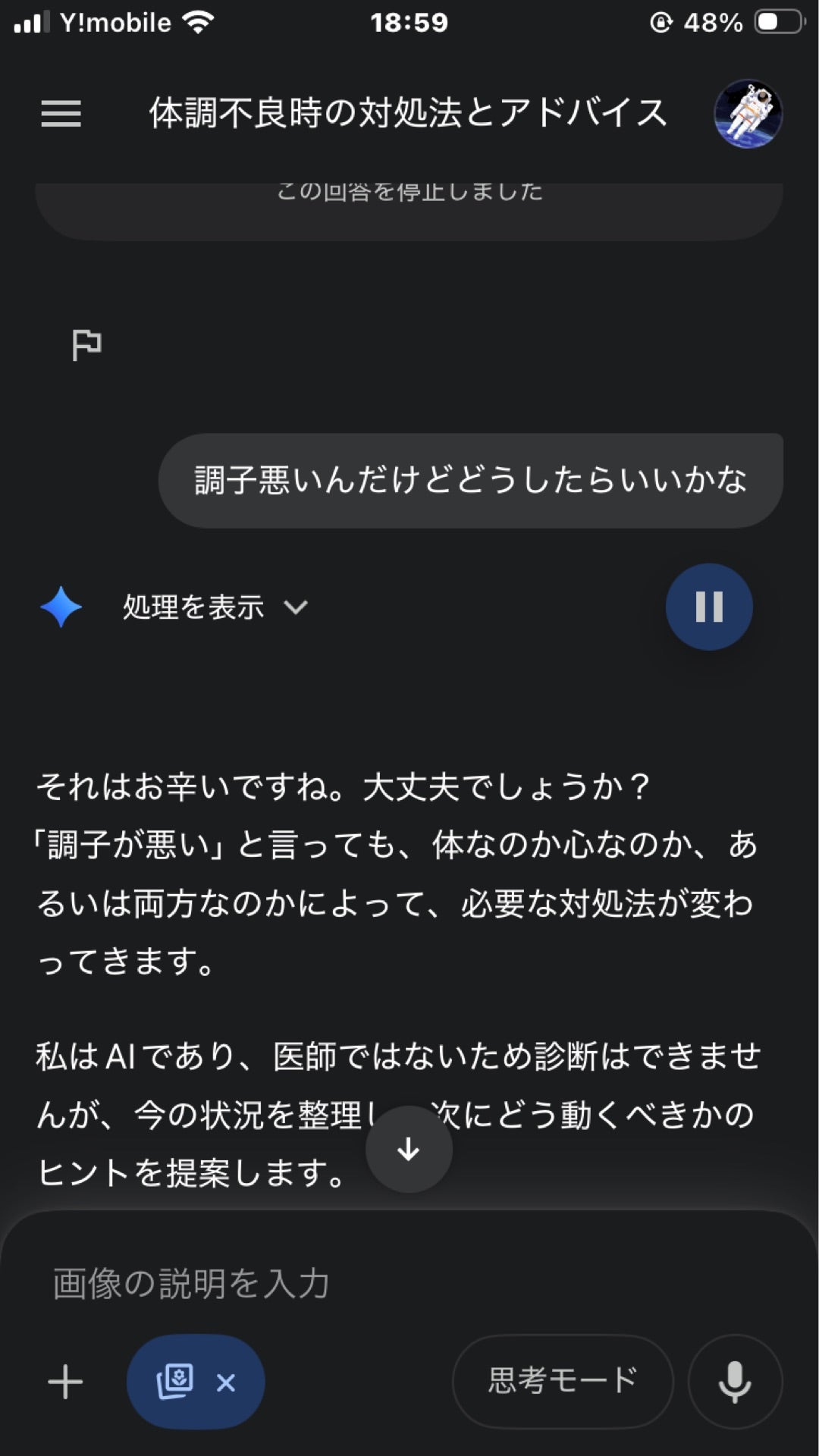
Task: Open the conversation titled 体調不良時の対処法とアドバイス
Action: coord(407,114)
